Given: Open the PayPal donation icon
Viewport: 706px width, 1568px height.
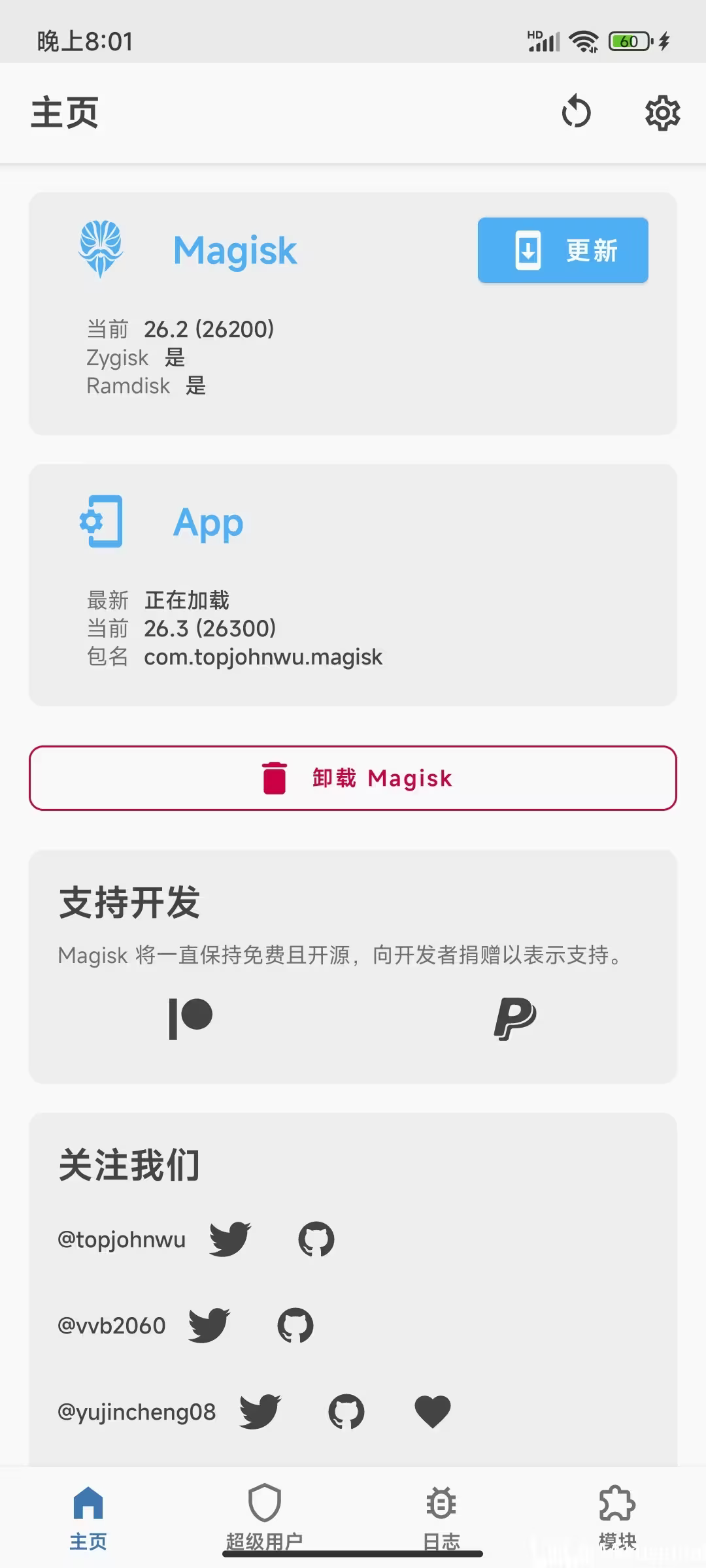Looking at the screenshot, I should coord(514,1017).
